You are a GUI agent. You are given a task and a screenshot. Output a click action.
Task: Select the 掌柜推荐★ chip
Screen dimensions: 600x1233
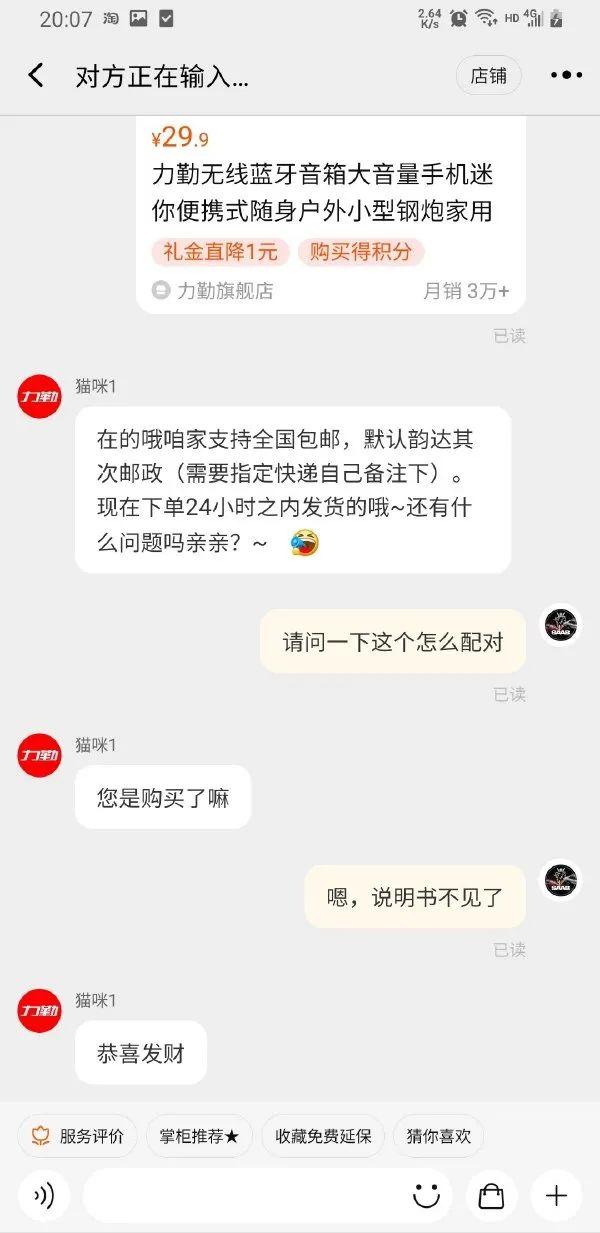coord(199,1136)
